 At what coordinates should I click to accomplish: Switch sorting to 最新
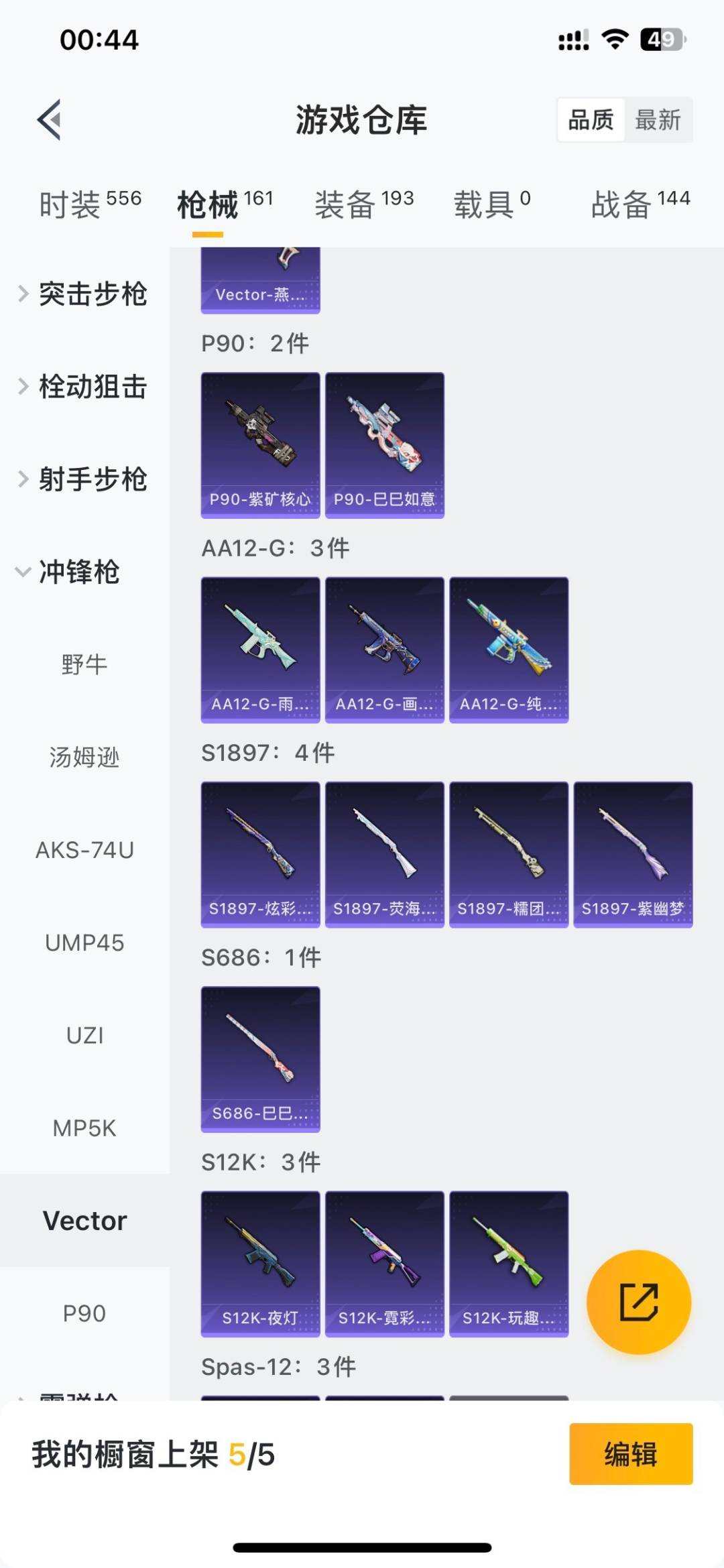(658, 121)
